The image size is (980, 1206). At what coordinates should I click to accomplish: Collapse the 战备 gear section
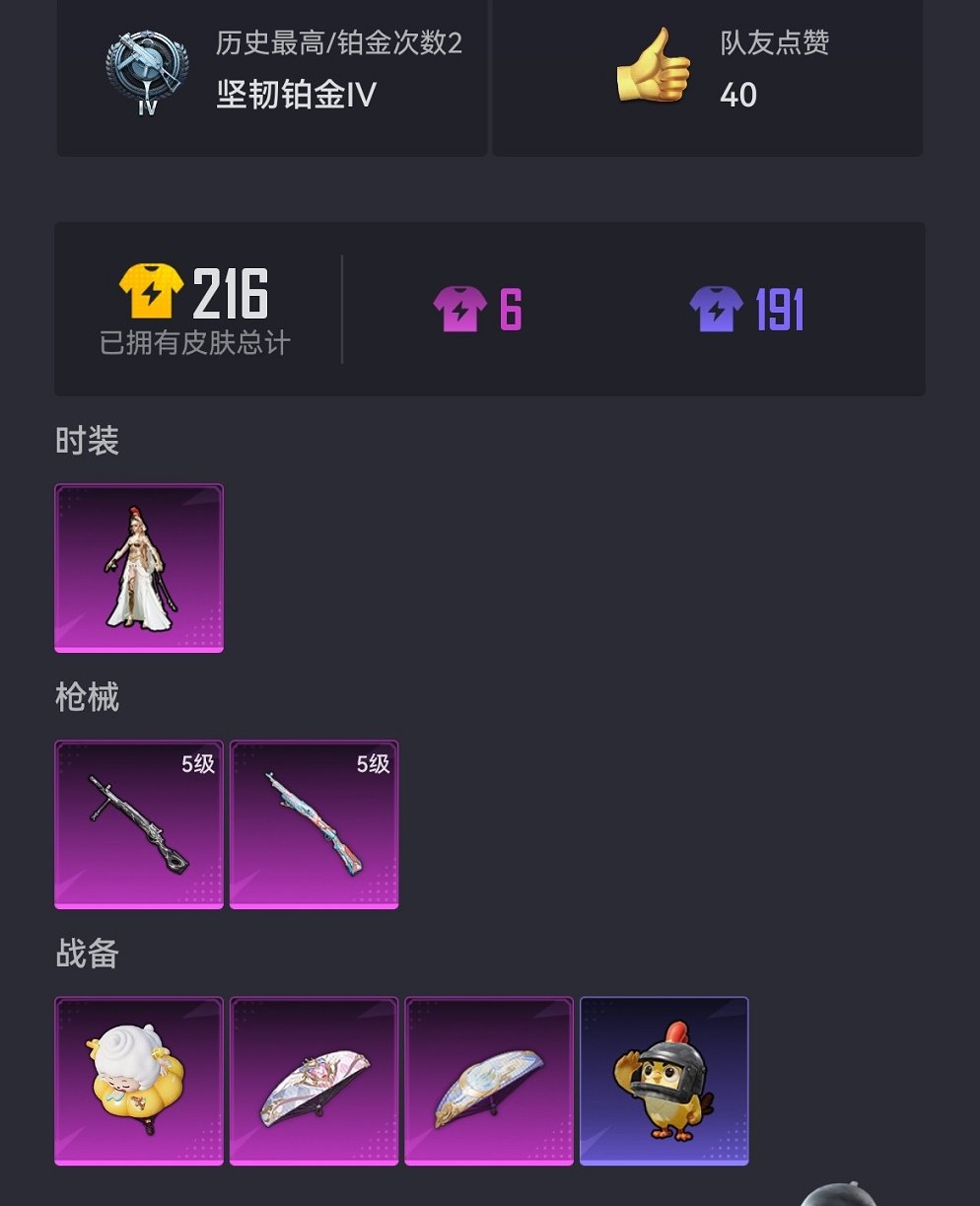coord(89,952)
